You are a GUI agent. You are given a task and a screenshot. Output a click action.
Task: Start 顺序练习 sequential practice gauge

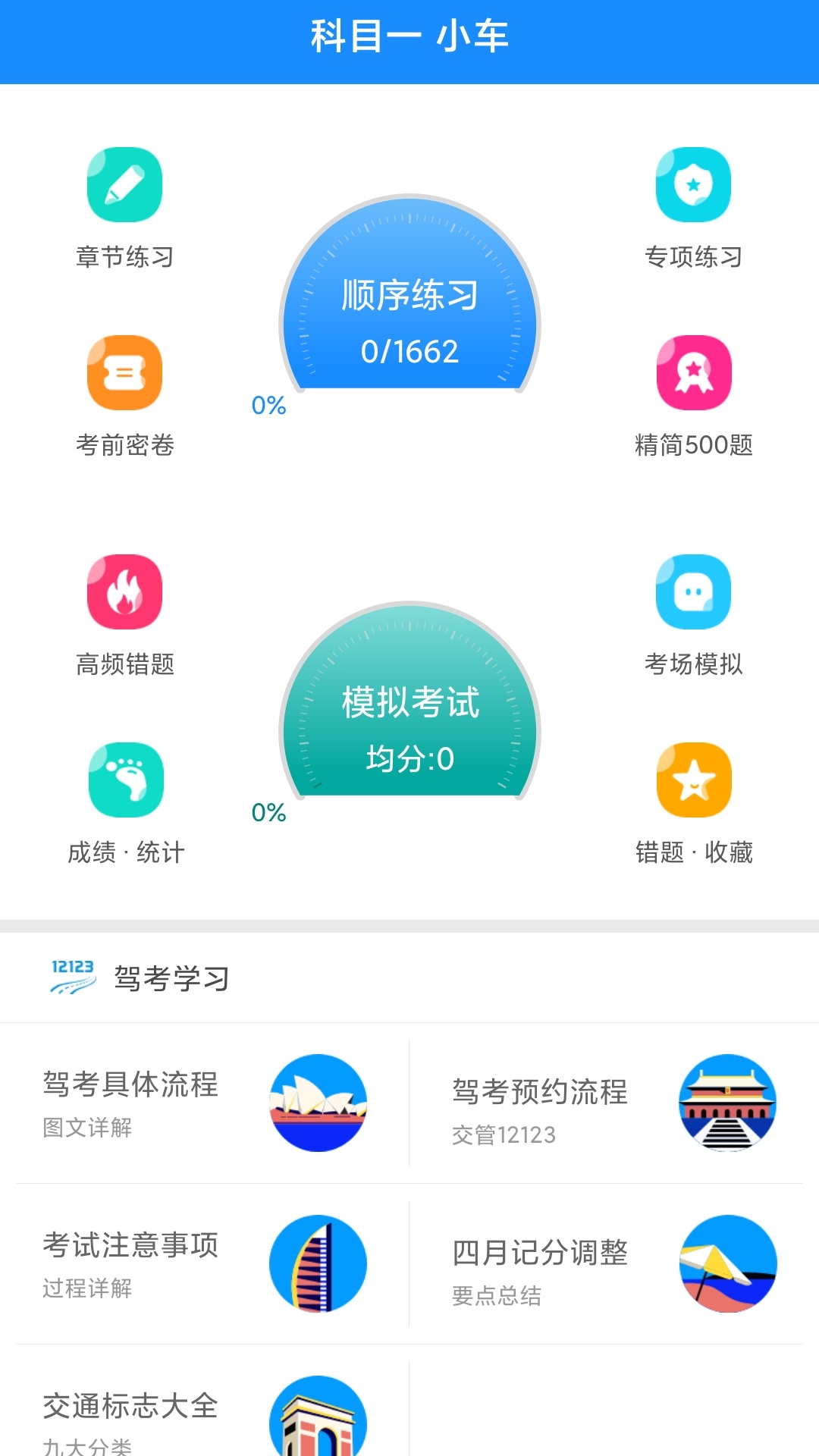[x=409, y=318]
